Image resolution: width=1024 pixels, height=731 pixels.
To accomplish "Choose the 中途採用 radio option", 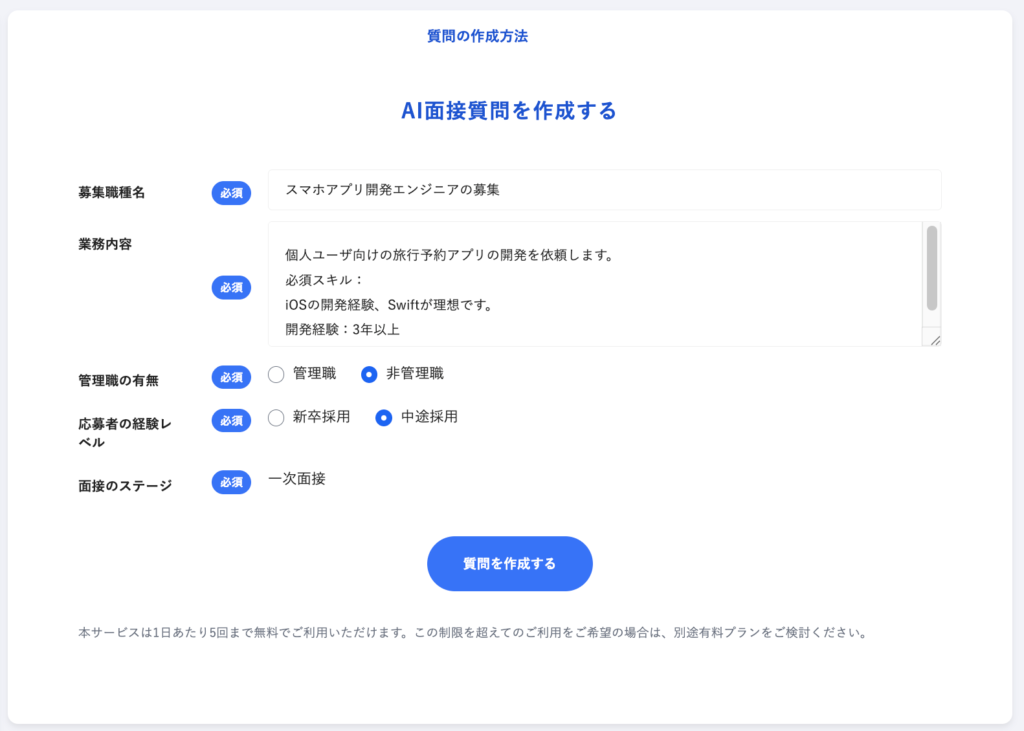I will 383,418.
